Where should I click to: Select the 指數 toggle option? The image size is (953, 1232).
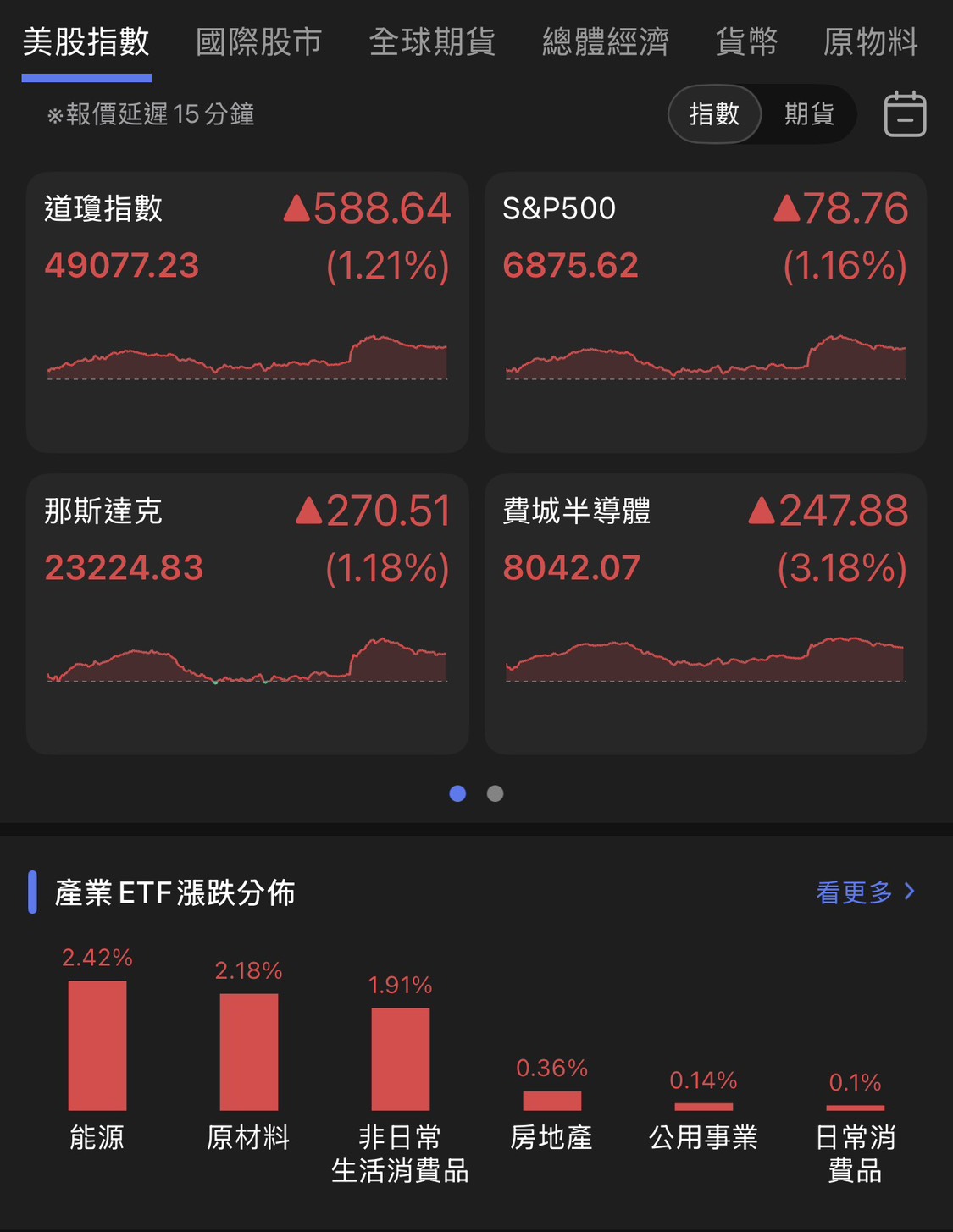click(x=714, y=113)
